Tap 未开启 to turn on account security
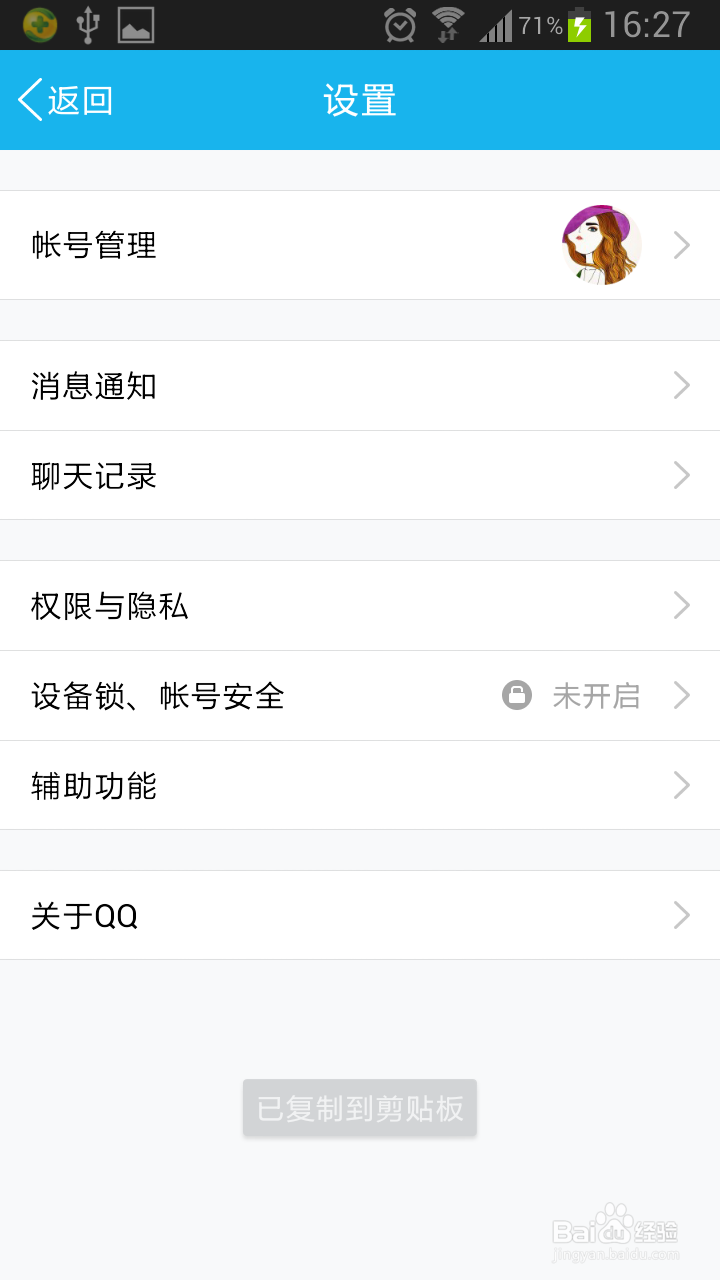 tap(596, 695)
